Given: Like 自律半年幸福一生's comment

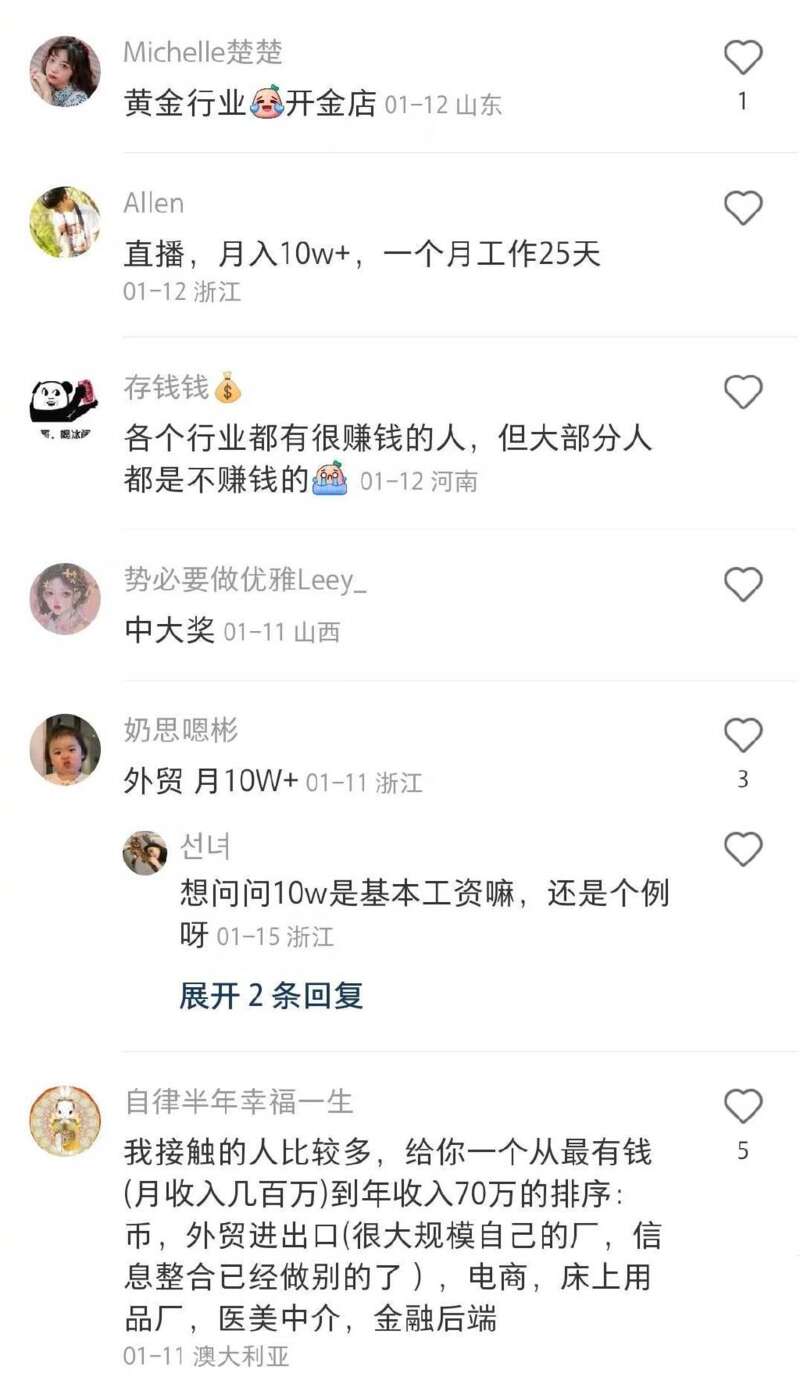Looking at the screenshot, I should (742, 1107).
